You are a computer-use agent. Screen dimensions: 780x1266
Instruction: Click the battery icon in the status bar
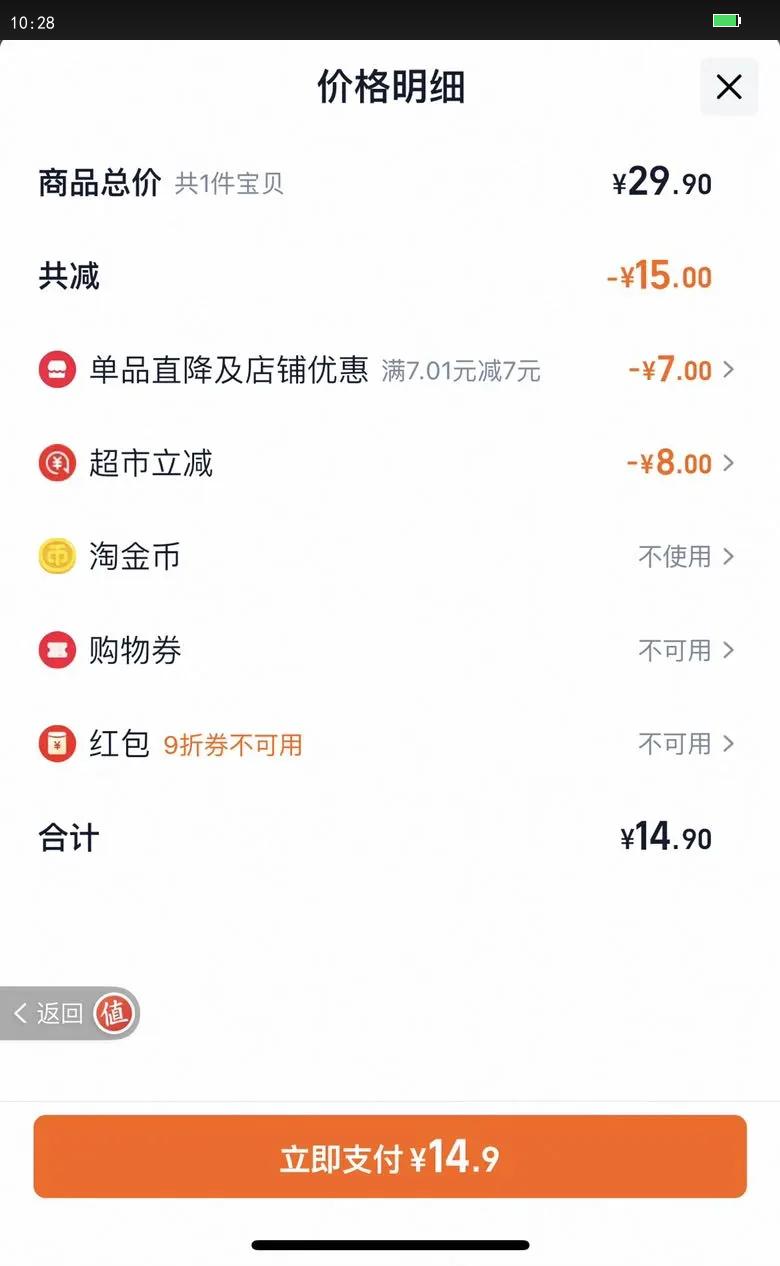click(729, 18)
